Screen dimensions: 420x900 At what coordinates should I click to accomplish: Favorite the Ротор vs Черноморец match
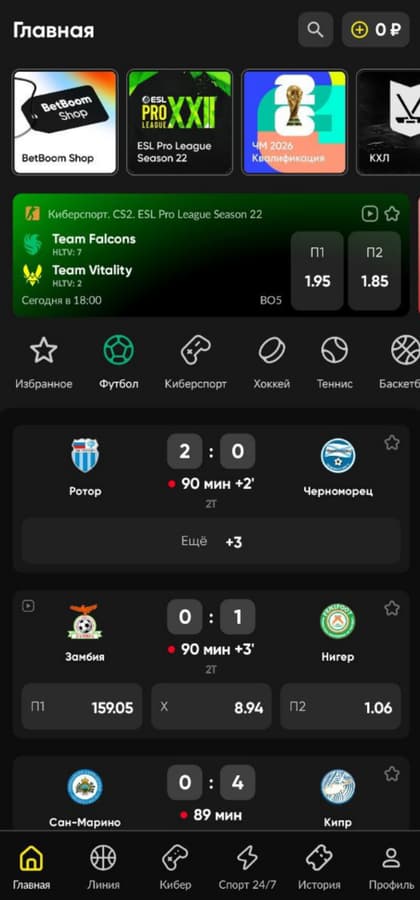point(392,443)
